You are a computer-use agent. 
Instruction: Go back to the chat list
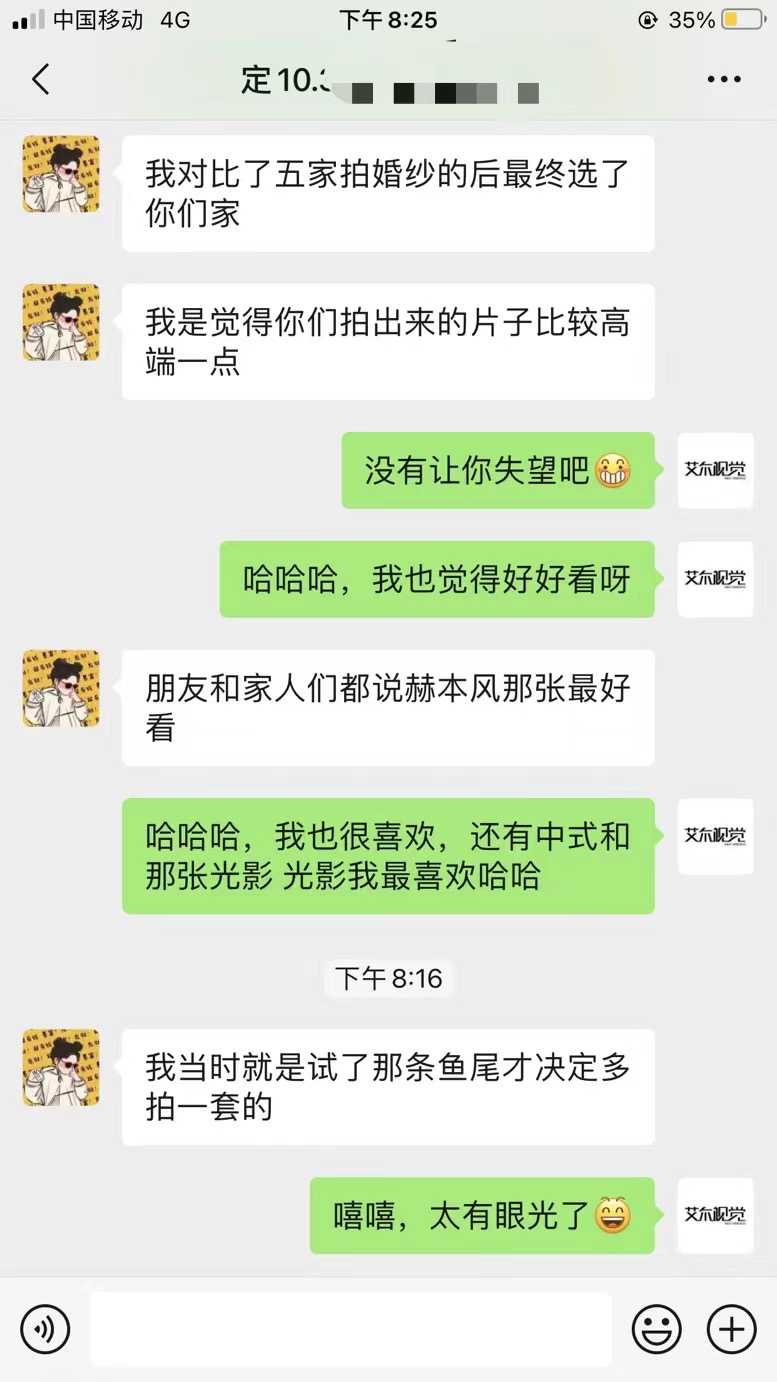click(41, 79)
